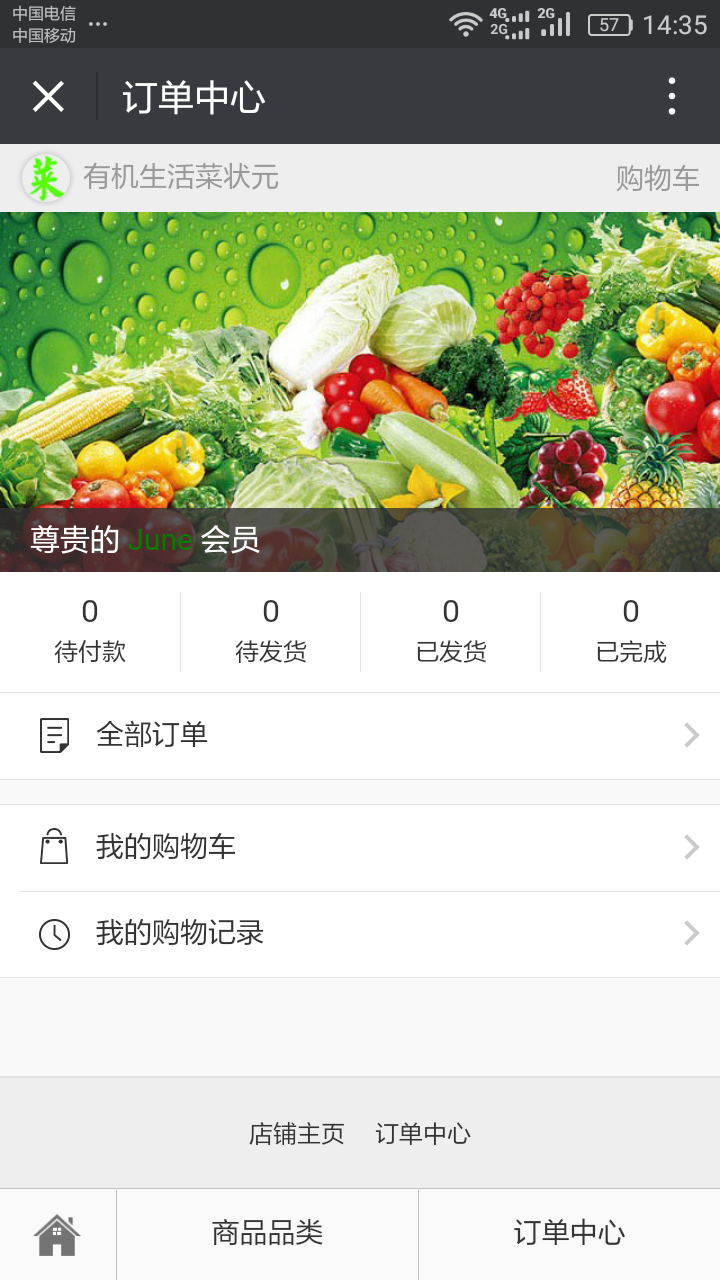Tap the home icon in the bottom bar
The height and width of the screenshot is (1280, 720).
(57, 1235)
